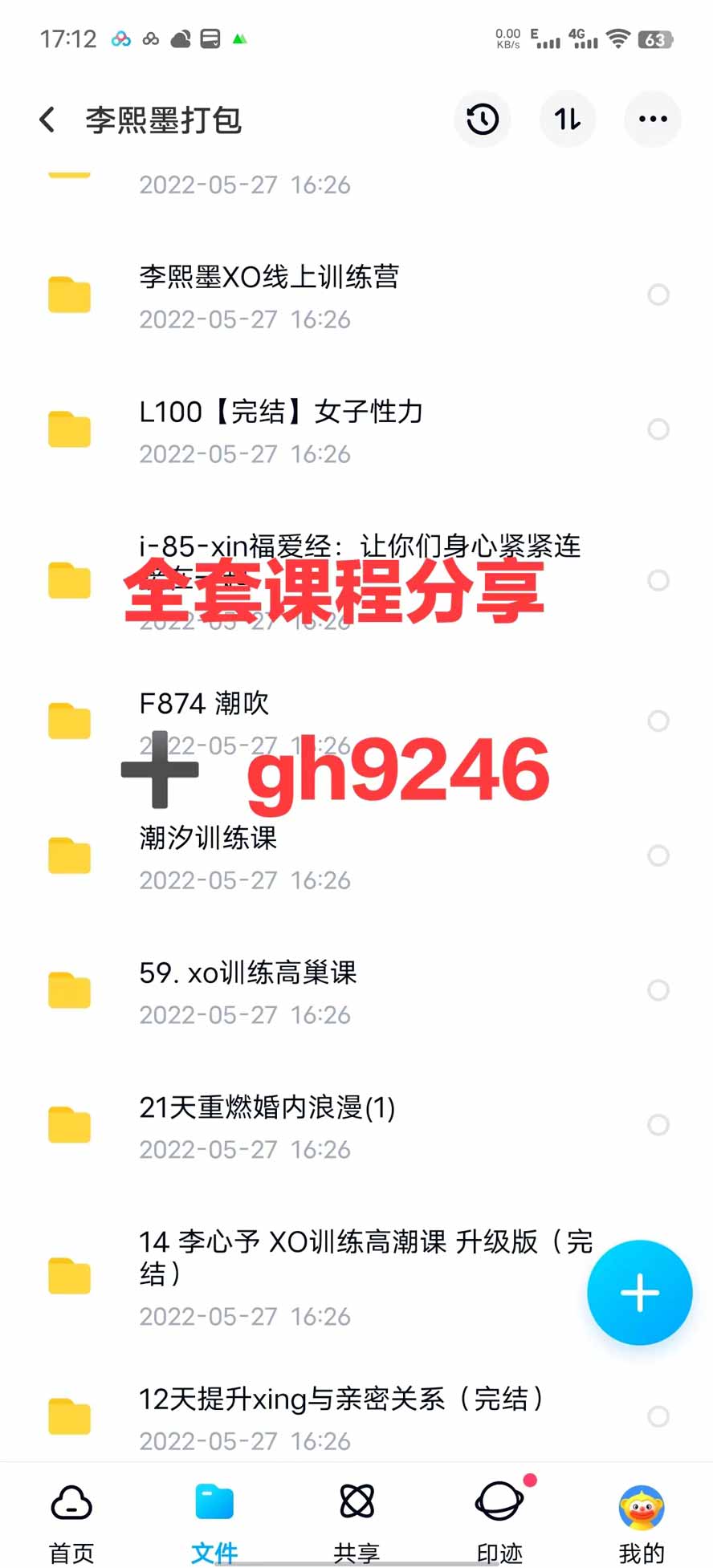Open the sort order options
Image resolution: width=713 pixels, height=1568 pixels.
568,120
